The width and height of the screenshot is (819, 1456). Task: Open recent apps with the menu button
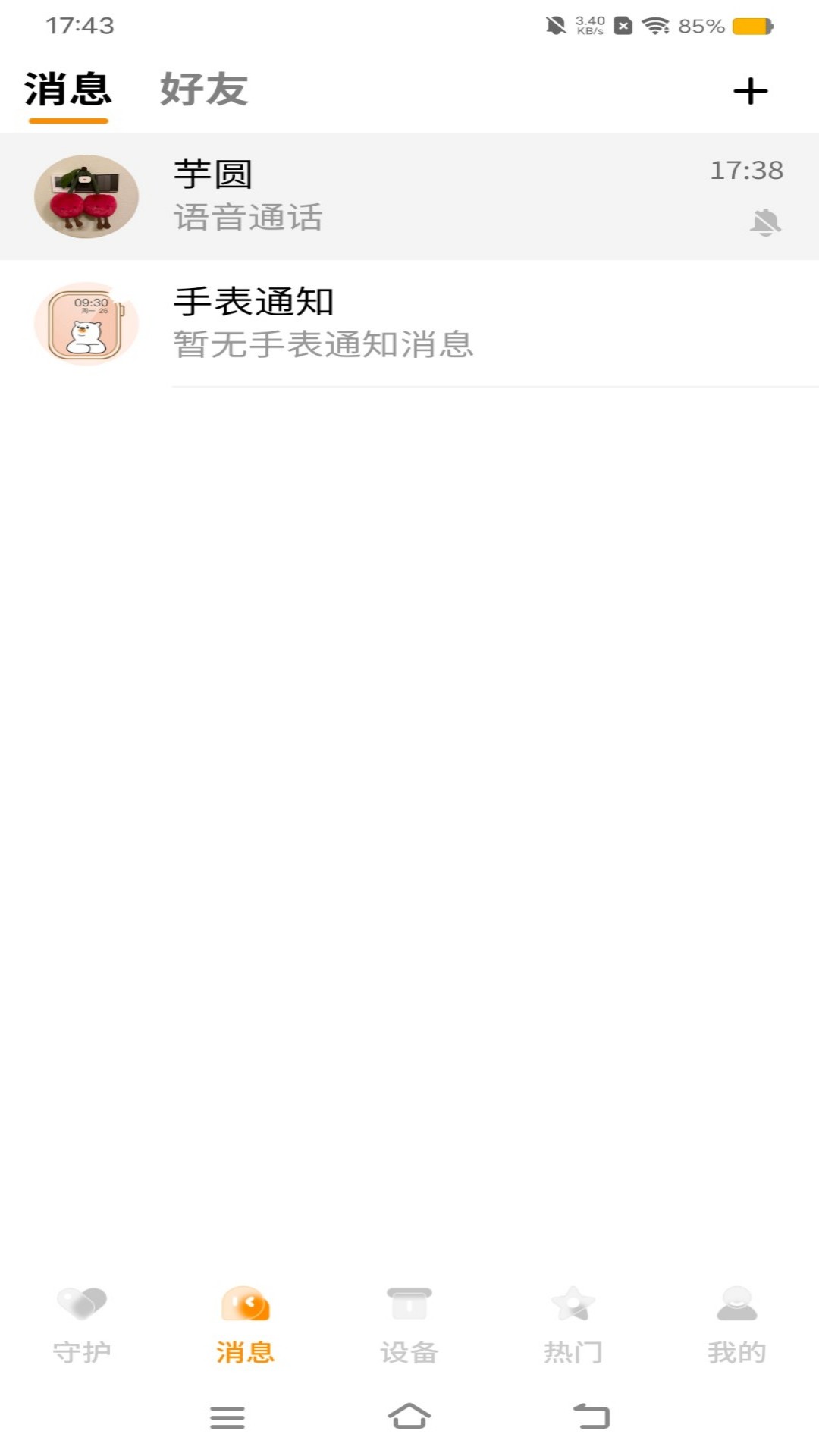pos(226,1417)
